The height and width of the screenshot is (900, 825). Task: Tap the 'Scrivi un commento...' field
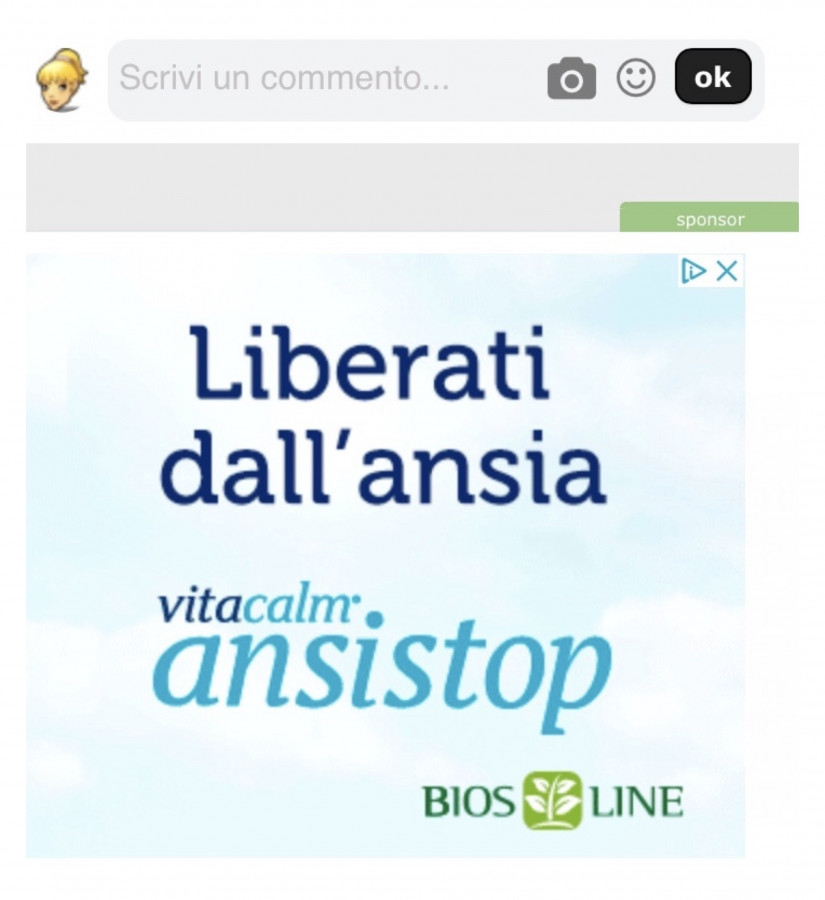point(320,79)
